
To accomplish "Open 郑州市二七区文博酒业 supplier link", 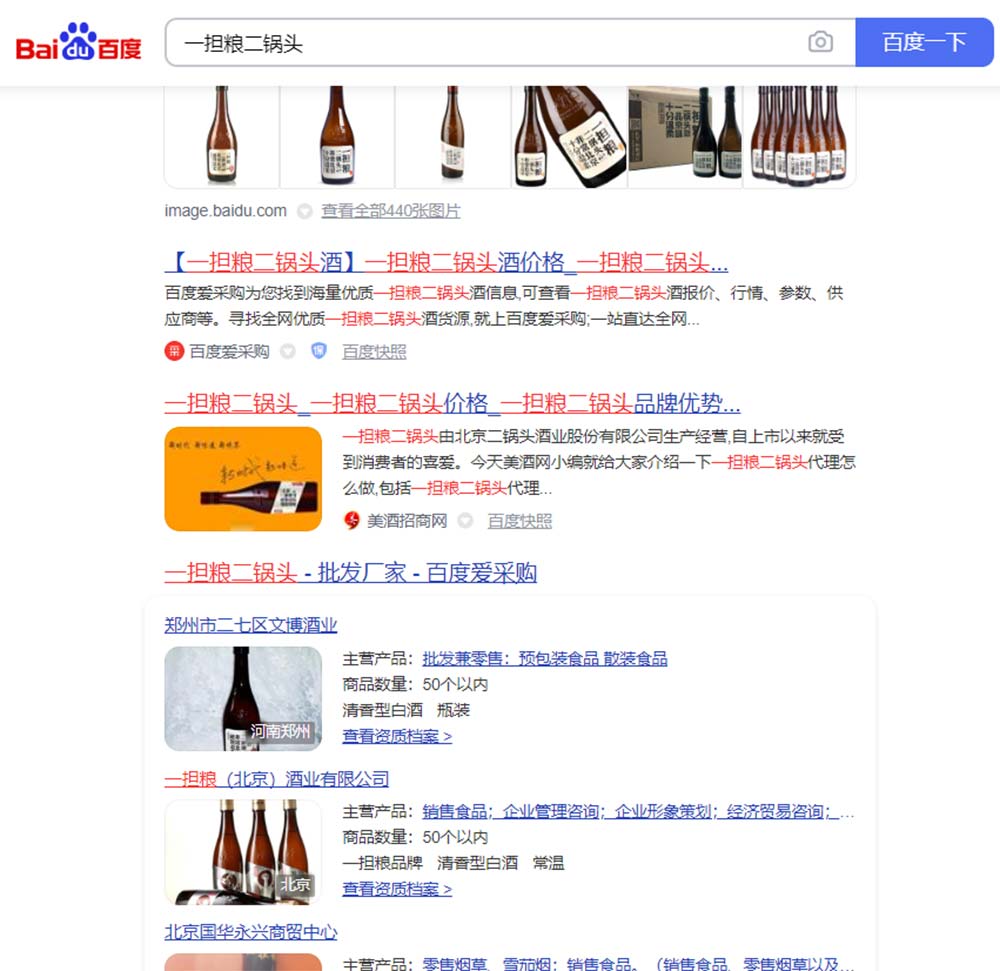I will point(250,625).
